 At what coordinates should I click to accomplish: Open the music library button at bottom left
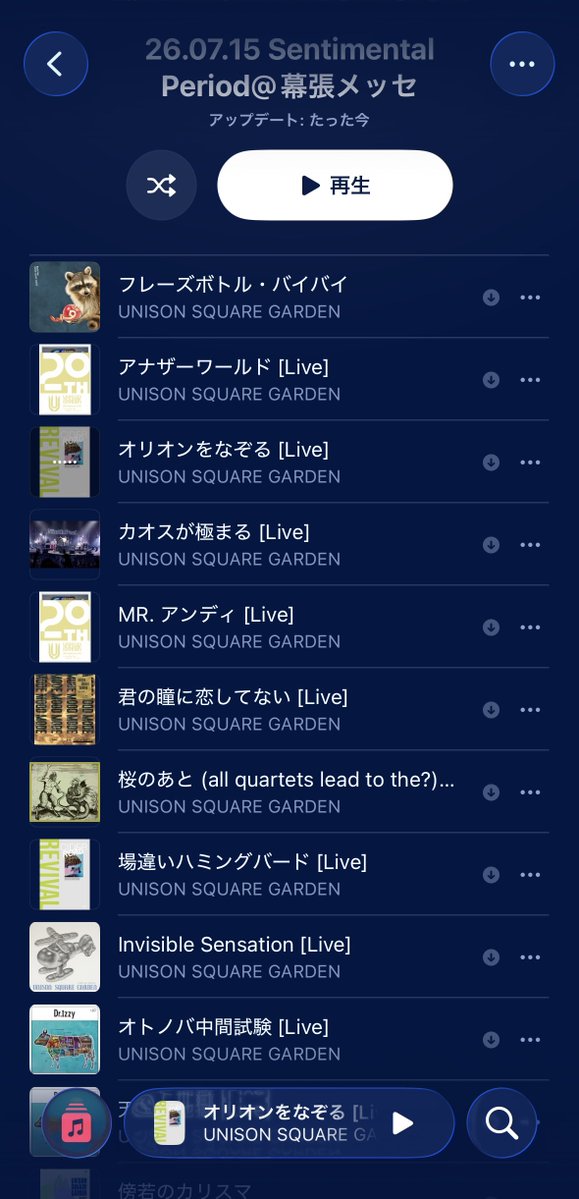76,1123
